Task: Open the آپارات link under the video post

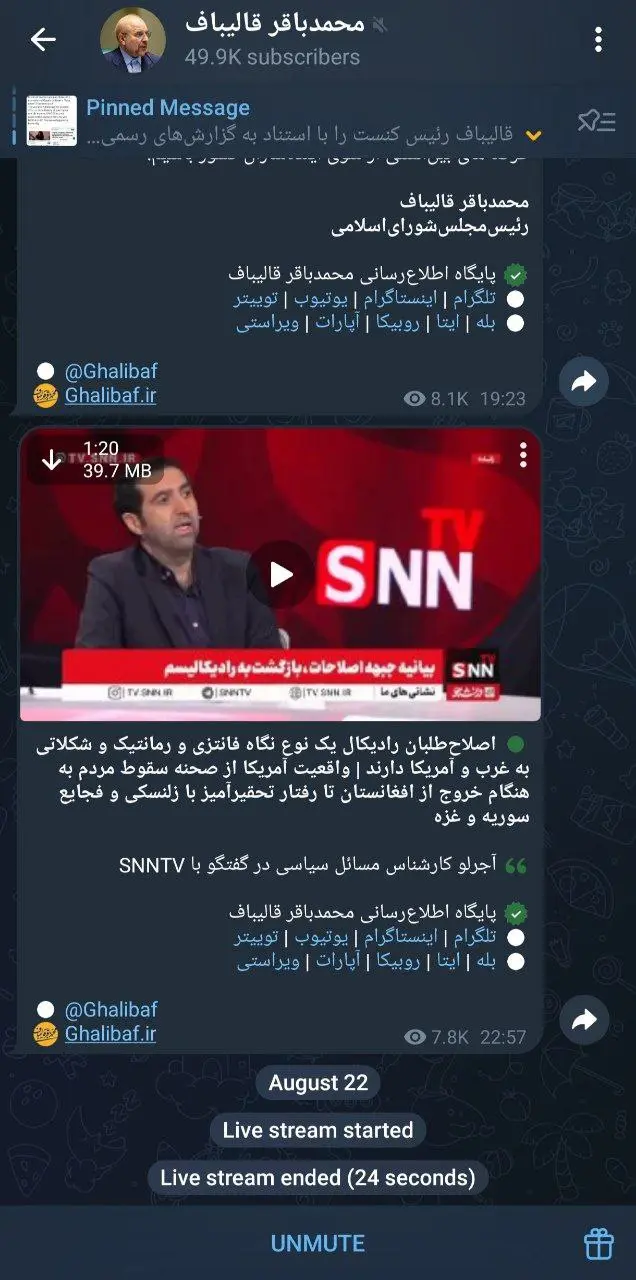Action: 337,962
